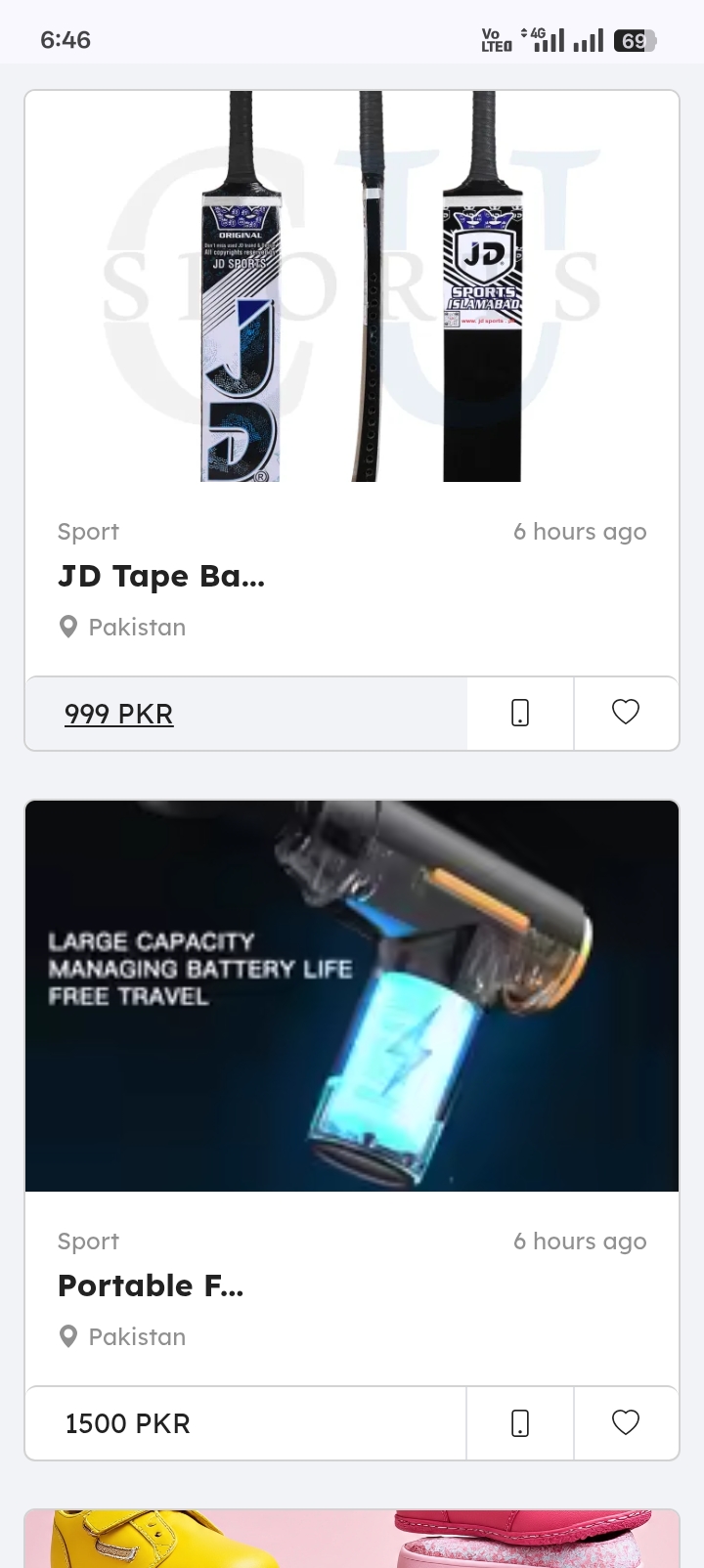Tap the phone icon on JD Tape listing
Screen dimensions: 704x1568
[x=520, y=713]
